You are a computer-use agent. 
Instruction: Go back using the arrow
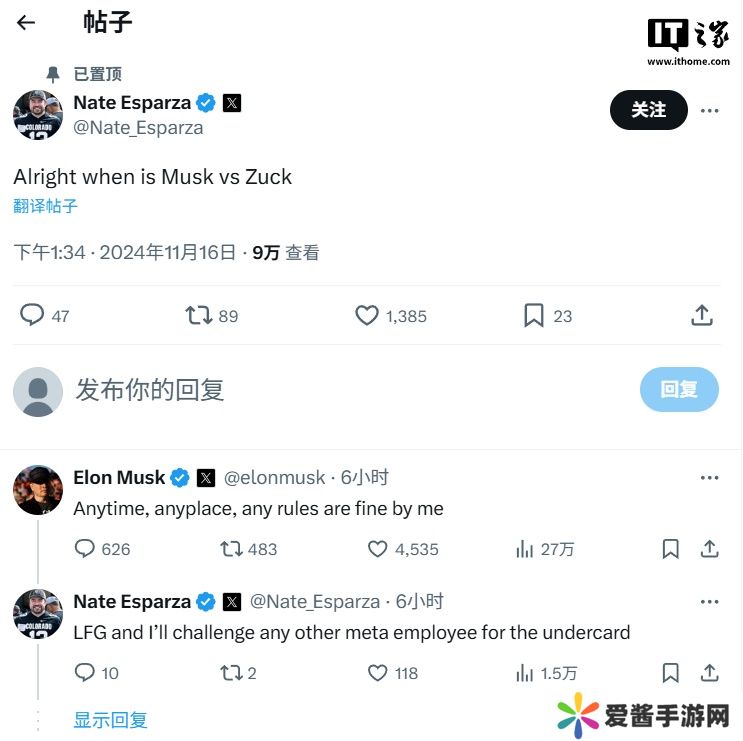click(26, 22)
